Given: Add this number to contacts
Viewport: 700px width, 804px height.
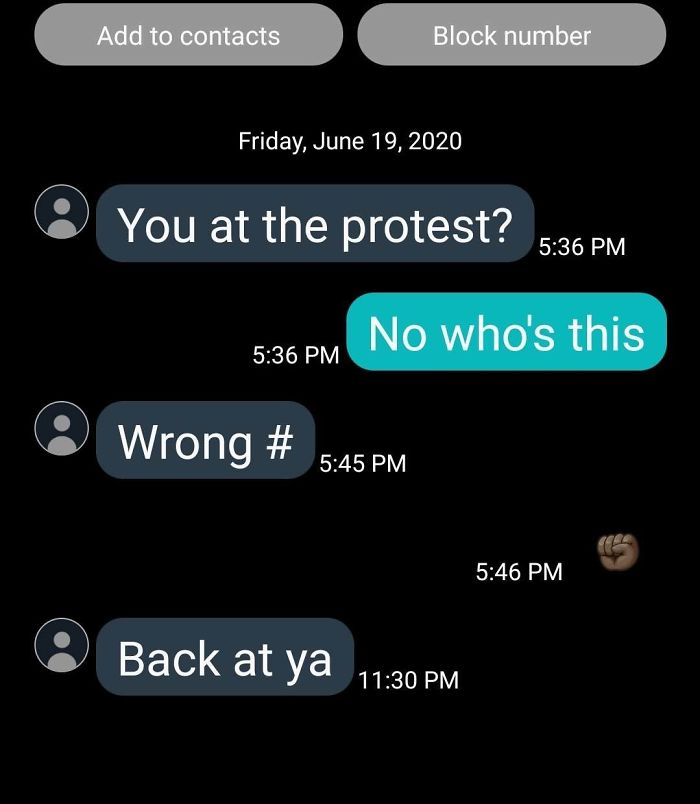Looking at the screenshot, I should 188,36.
